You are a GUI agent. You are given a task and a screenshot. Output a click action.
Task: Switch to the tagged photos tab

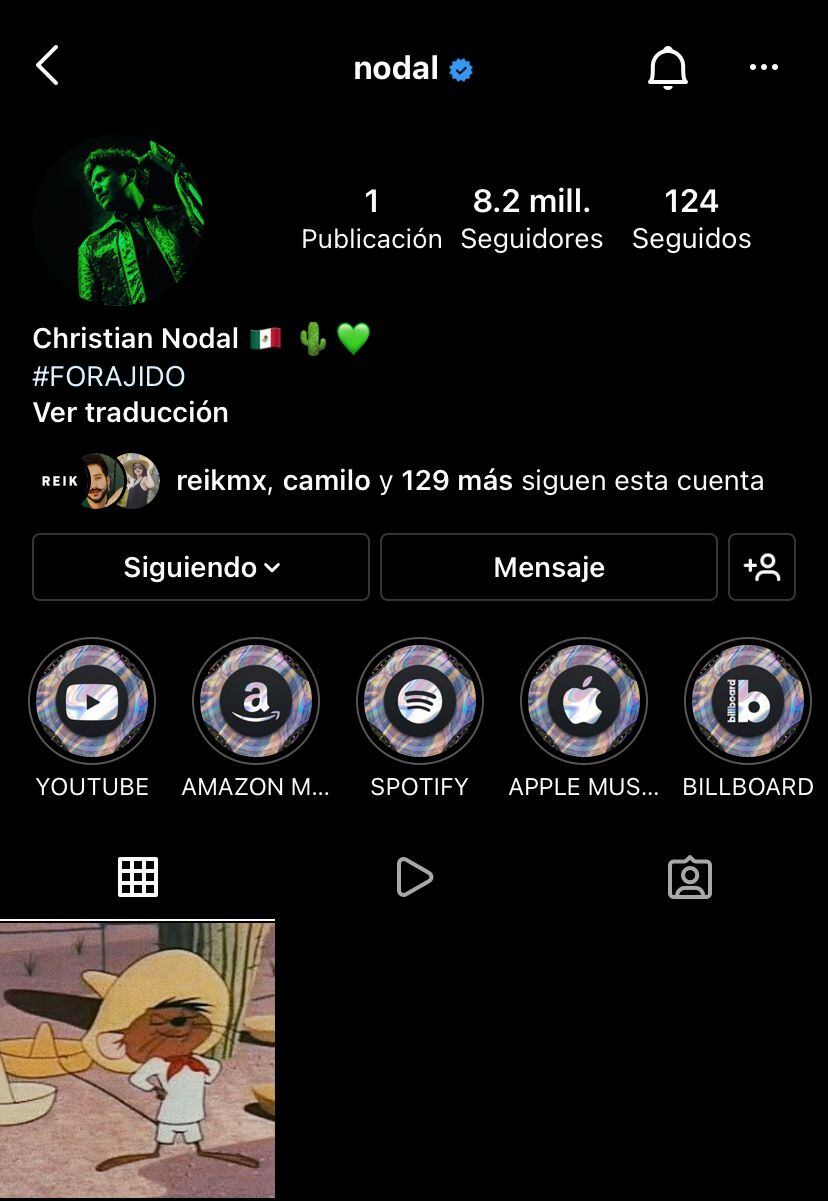689,876
